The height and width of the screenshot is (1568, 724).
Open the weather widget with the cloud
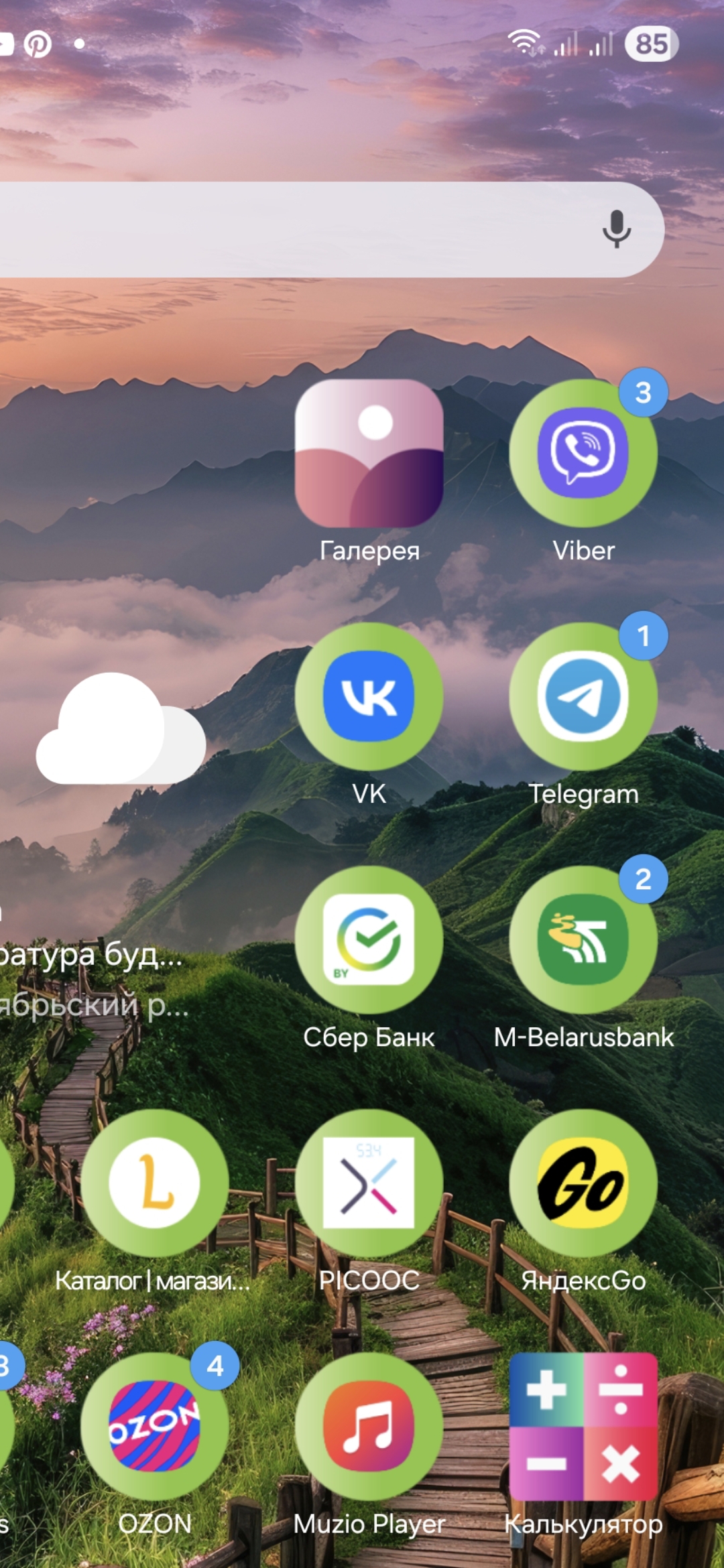click(121, 730)
